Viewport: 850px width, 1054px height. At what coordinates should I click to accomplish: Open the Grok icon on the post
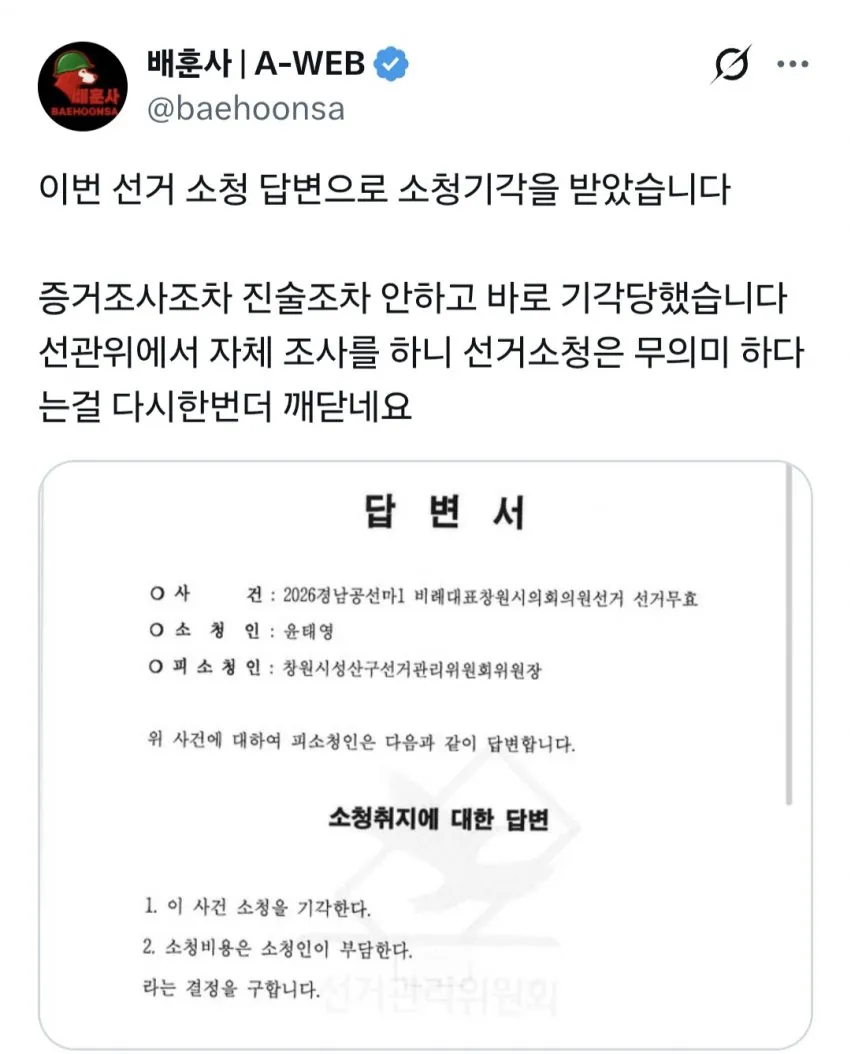(x=731, y=65)
